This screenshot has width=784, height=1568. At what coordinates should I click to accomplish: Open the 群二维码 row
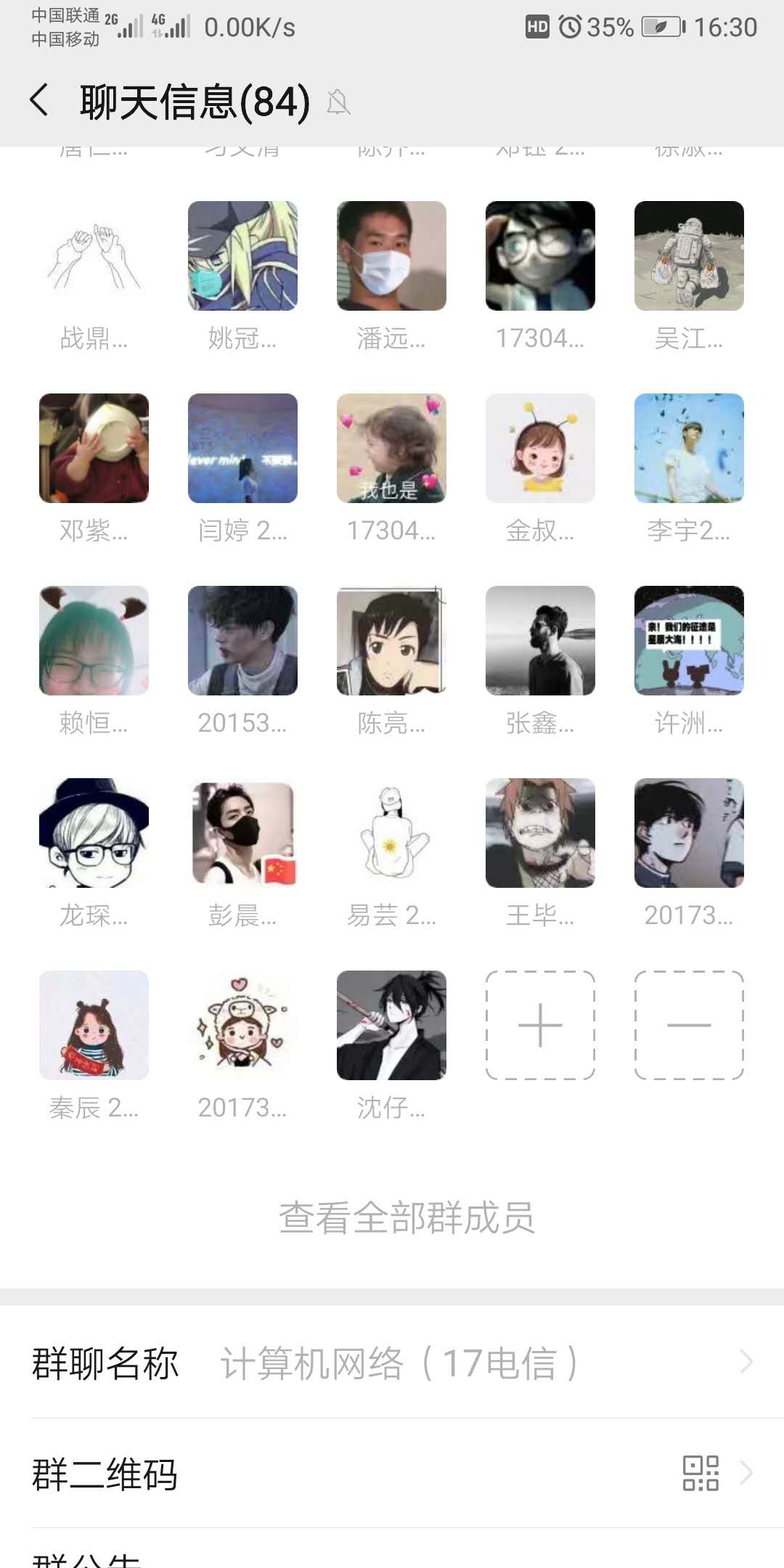click(x=392, y=1474)
